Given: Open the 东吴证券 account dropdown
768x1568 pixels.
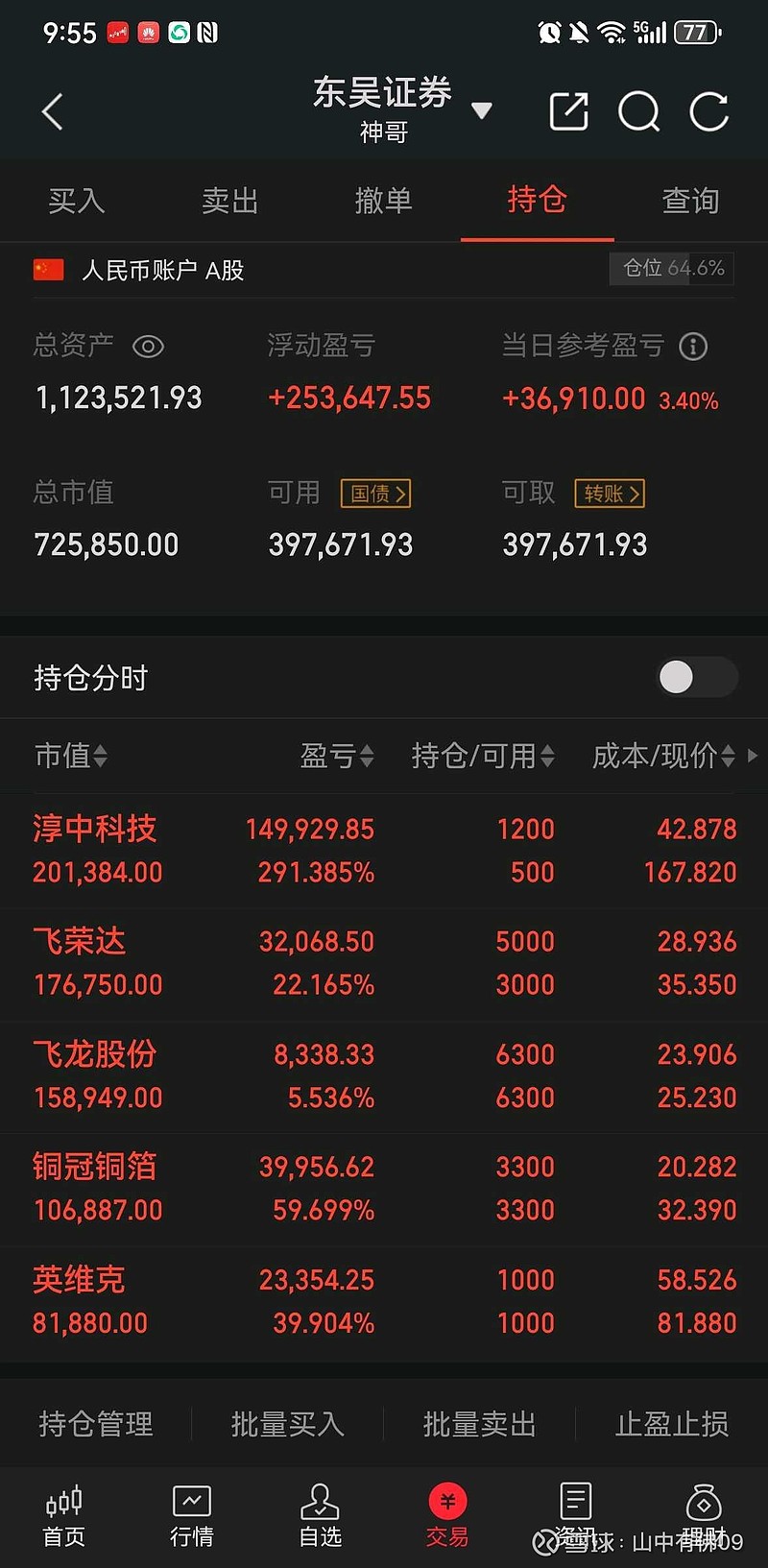Looking at the screenshot, I should [x=482, y=110].
